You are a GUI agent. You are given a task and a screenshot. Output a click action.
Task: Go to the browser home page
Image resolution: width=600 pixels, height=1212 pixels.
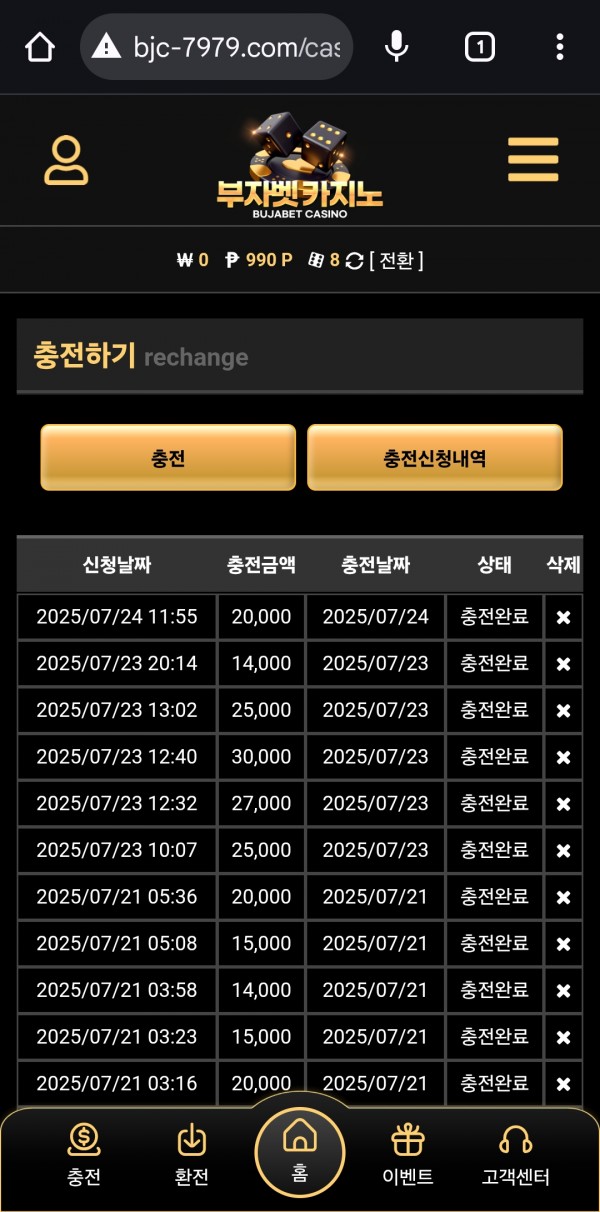coord(40,46)
